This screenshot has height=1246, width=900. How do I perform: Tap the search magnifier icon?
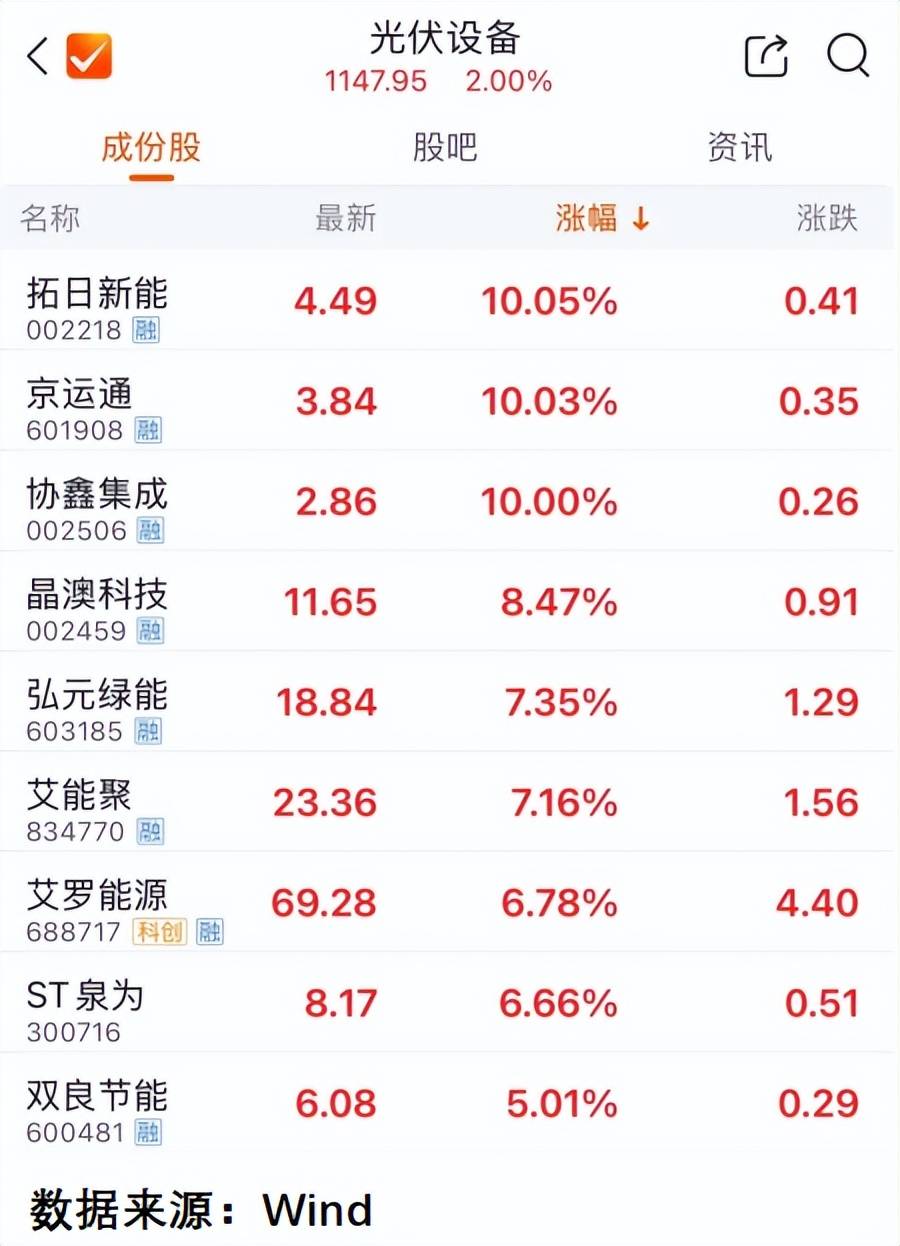coord(847,56)
